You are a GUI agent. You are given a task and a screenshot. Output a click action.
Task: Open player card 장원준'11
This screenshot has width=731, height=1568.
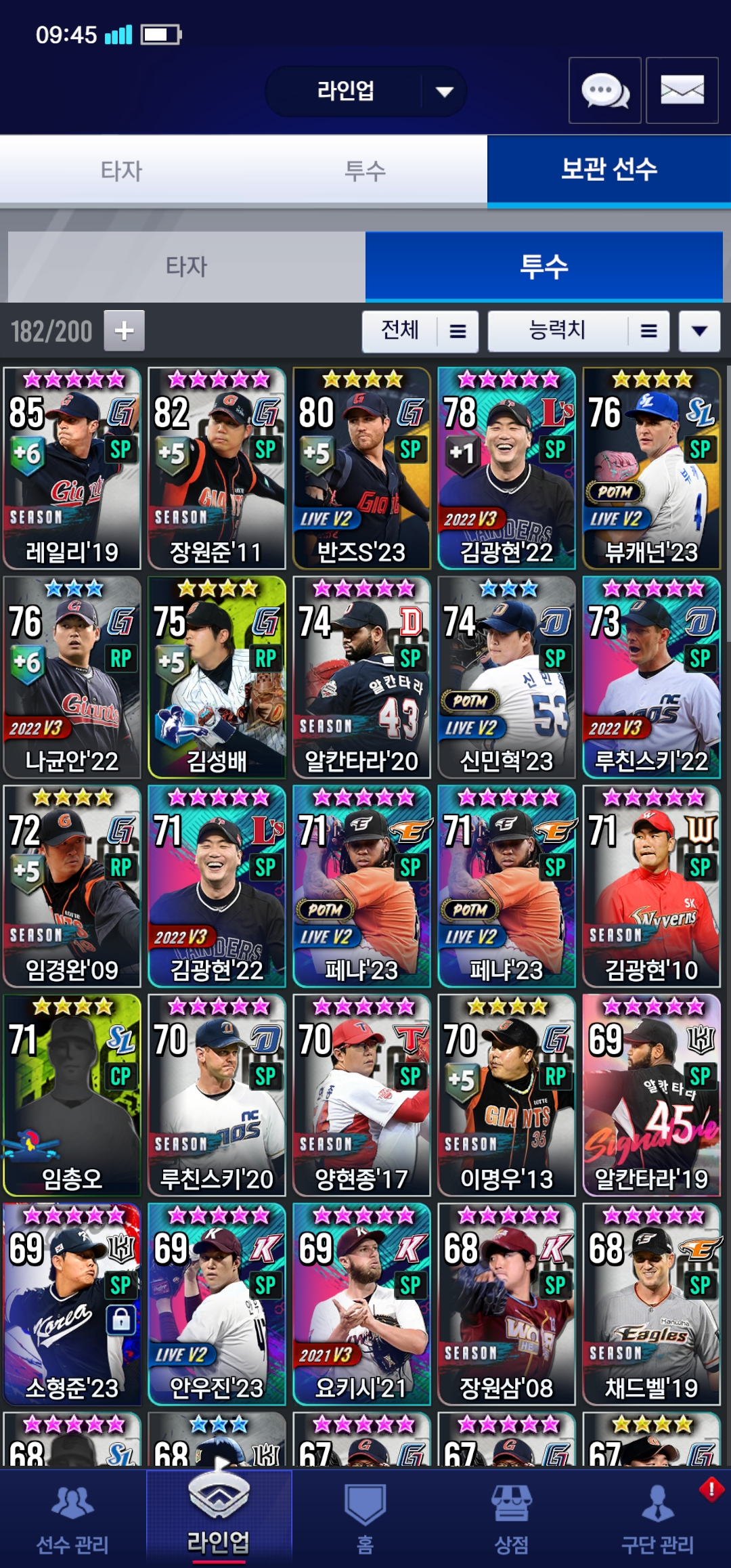(x=217, y=469)
